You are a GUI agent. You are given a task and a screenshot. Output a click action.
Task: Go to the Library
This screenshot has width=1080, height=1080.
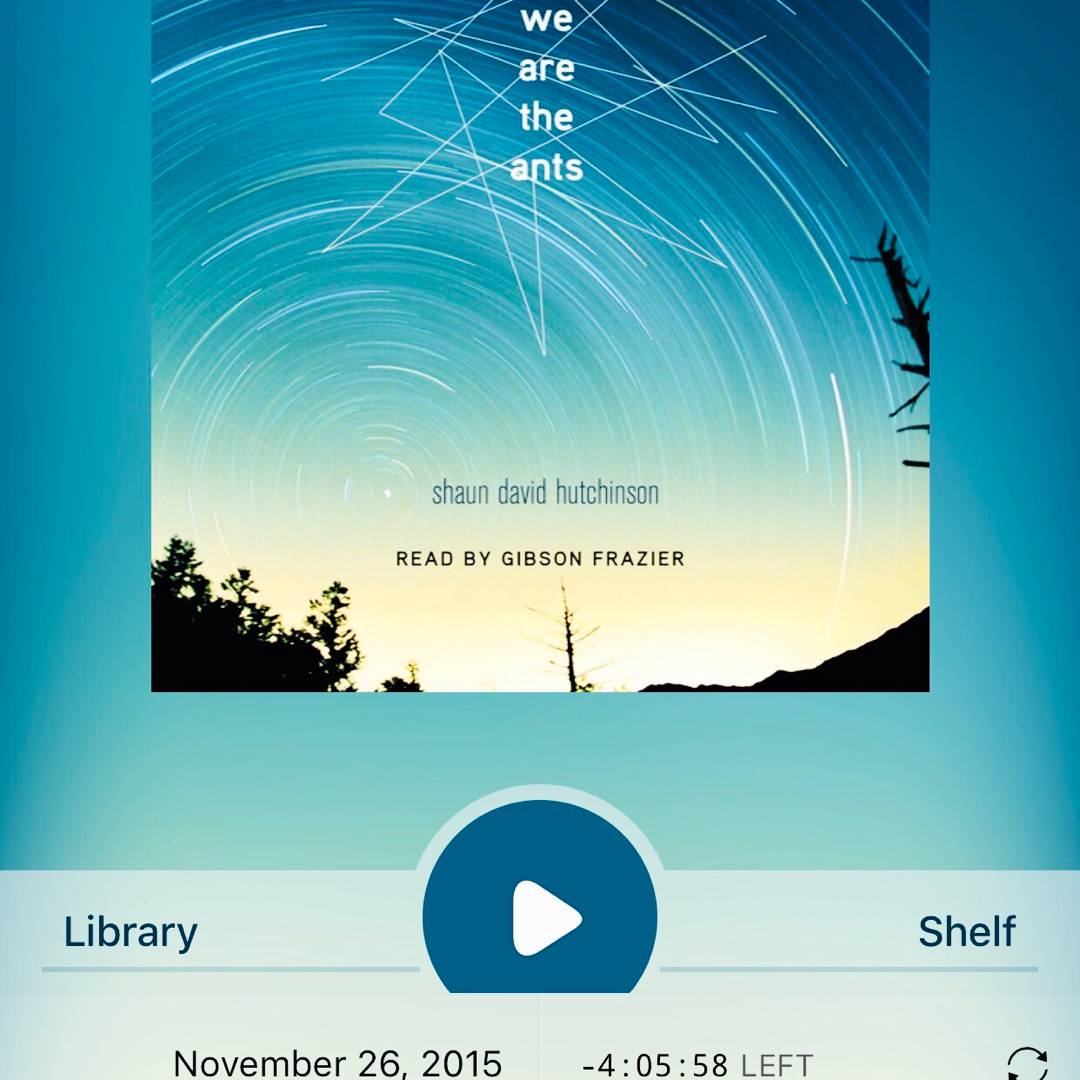(131, 932)
